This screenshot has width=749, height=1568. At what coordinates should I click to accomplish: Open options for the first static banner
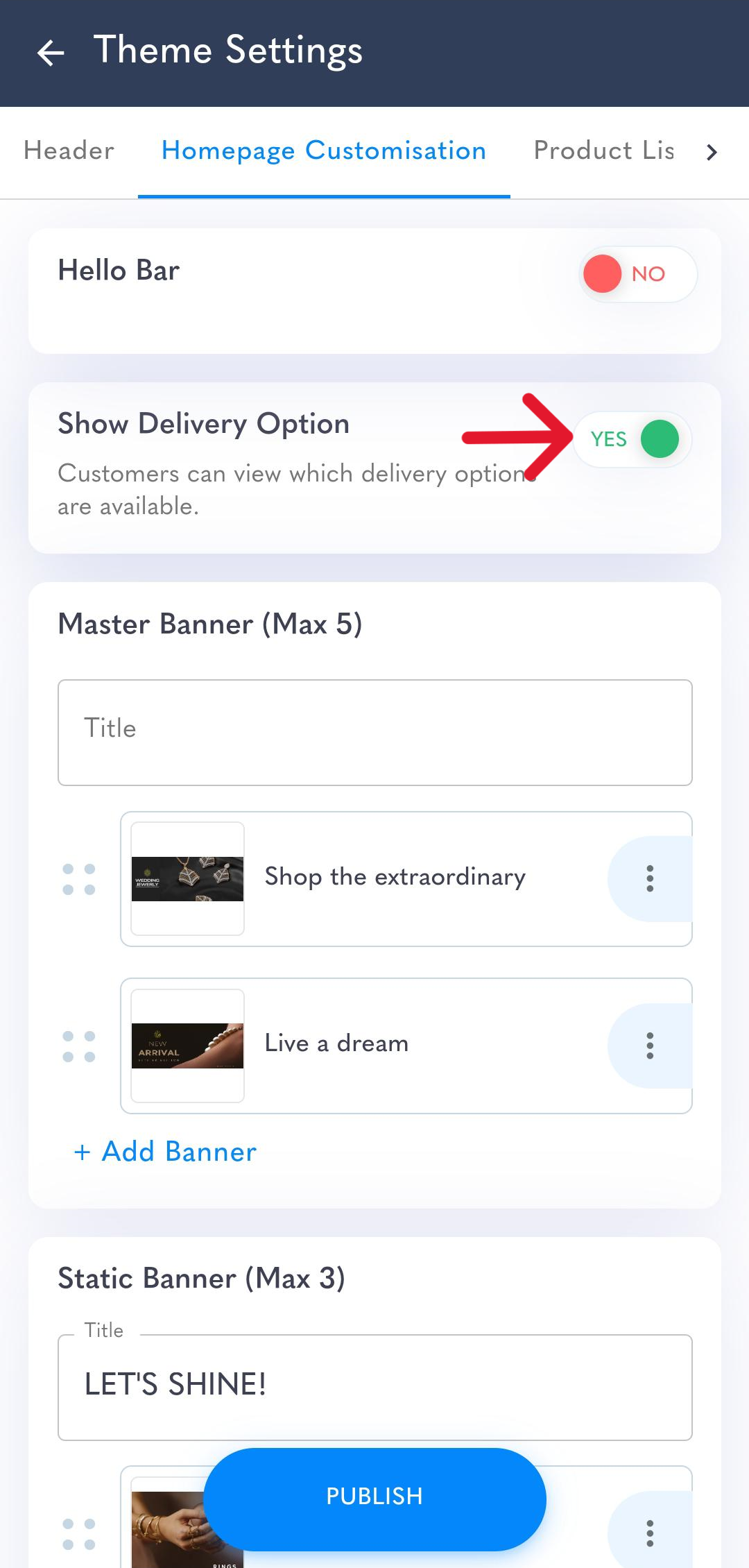(650, 1533)
